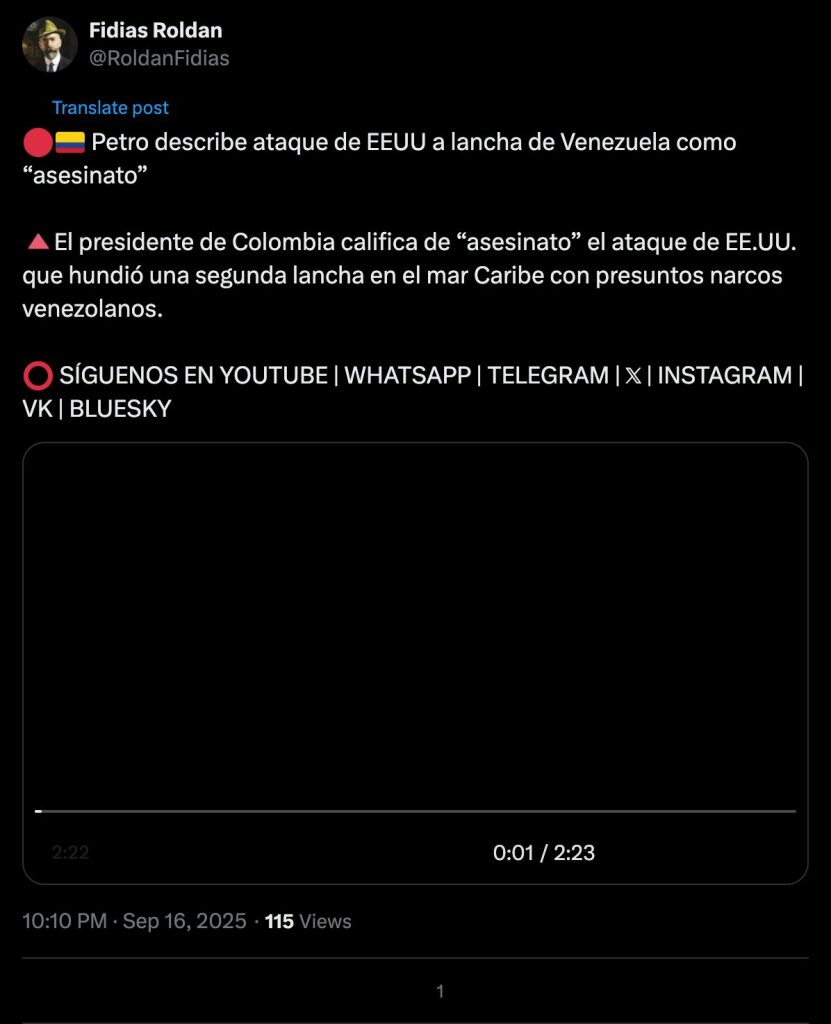Open Fidias Roldan's profile picture
Image resolution: width=831 pixels, height=1024 pixels.
pos(49,44)
